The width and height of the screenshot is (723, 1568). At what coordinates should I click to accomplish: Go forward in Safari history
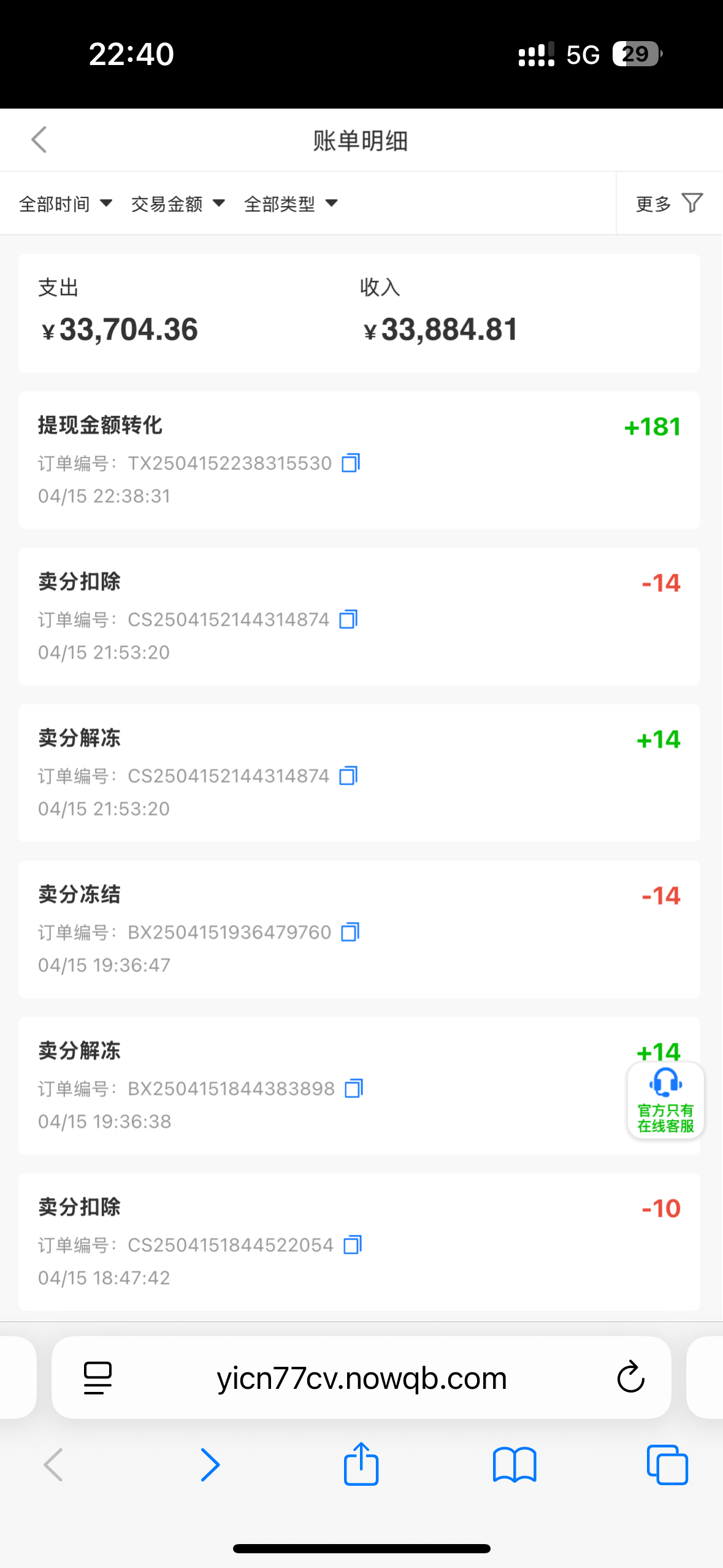point(210,1465)
